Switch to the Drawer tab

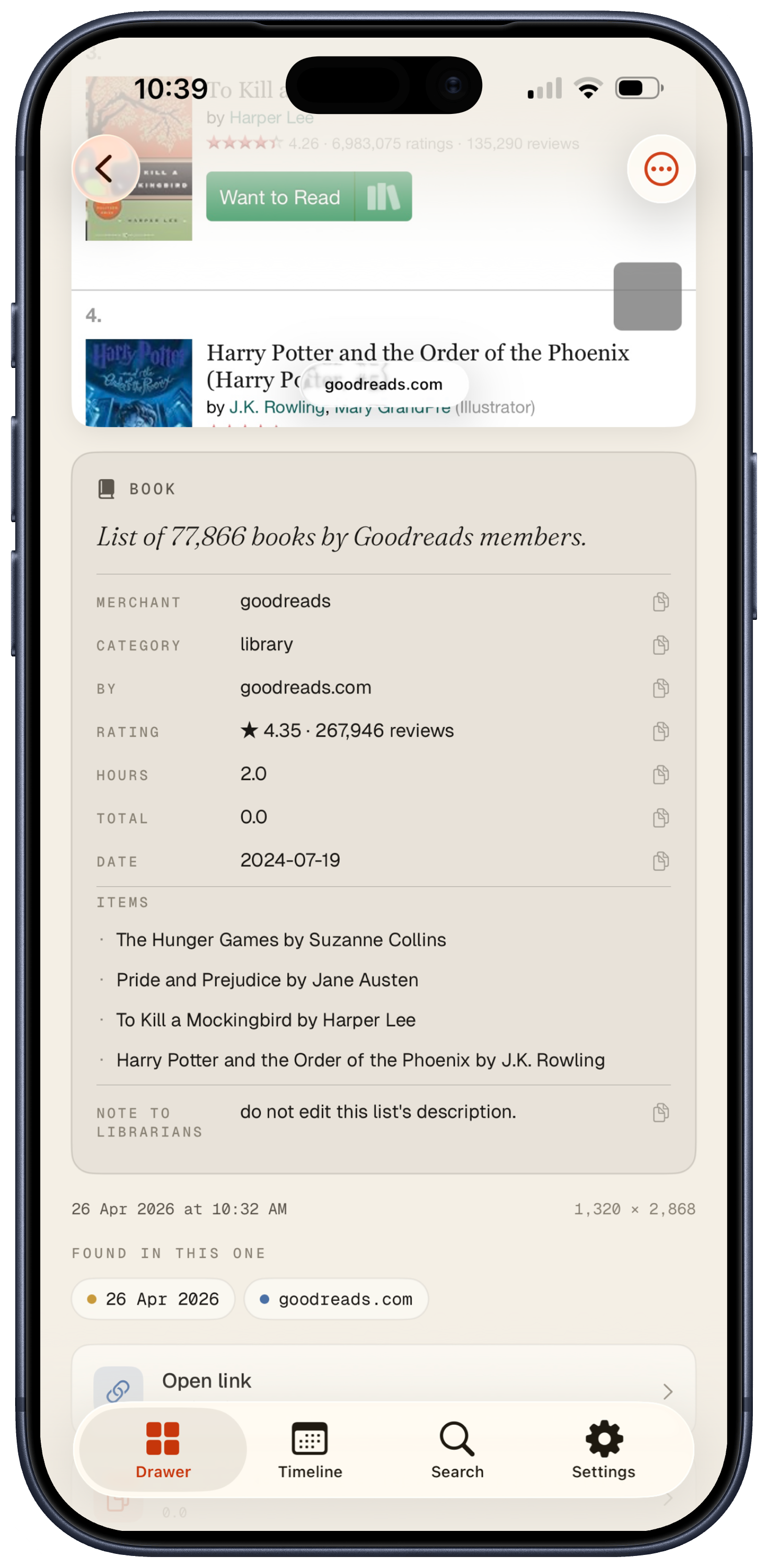pyautogui.click(x=163, y=1450)
